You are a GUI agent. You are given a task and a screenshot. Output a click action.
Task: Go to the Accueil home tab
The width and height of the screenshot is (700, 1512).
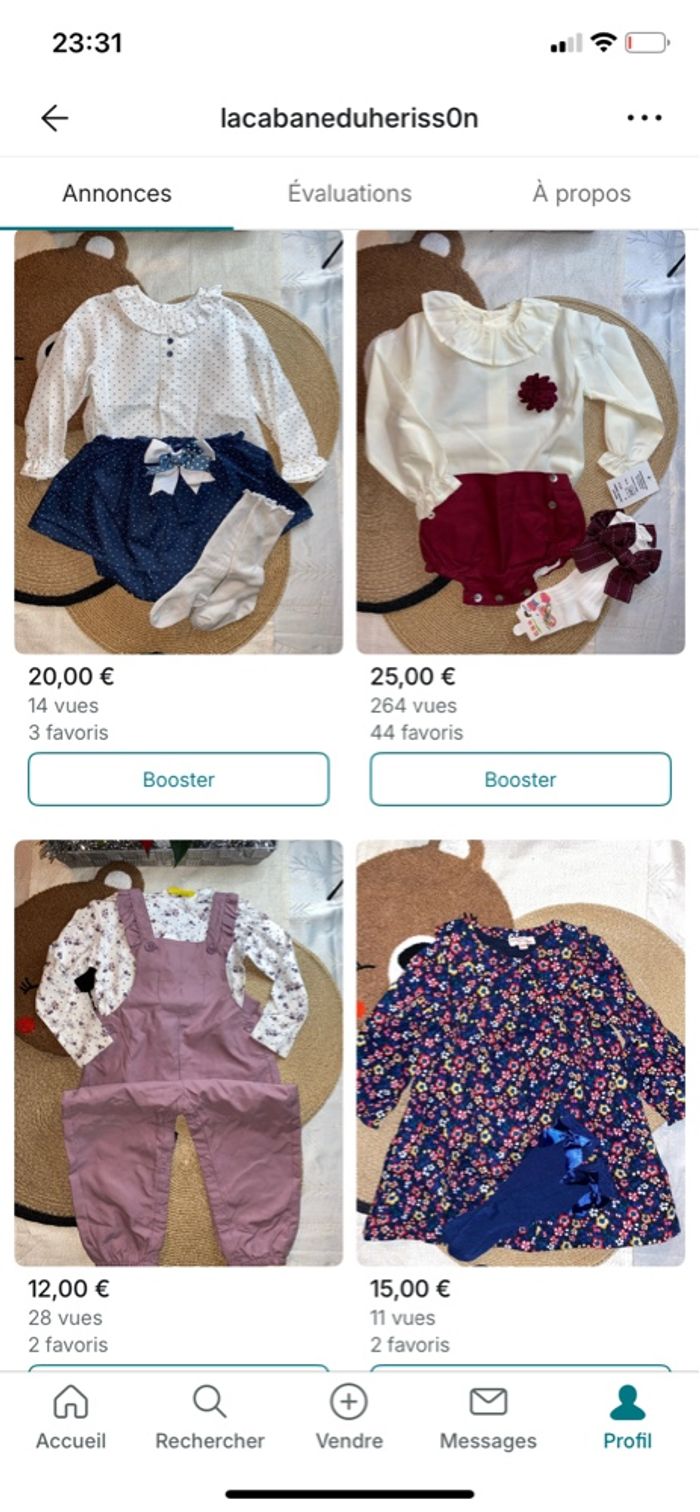[x=70, y=1418]
